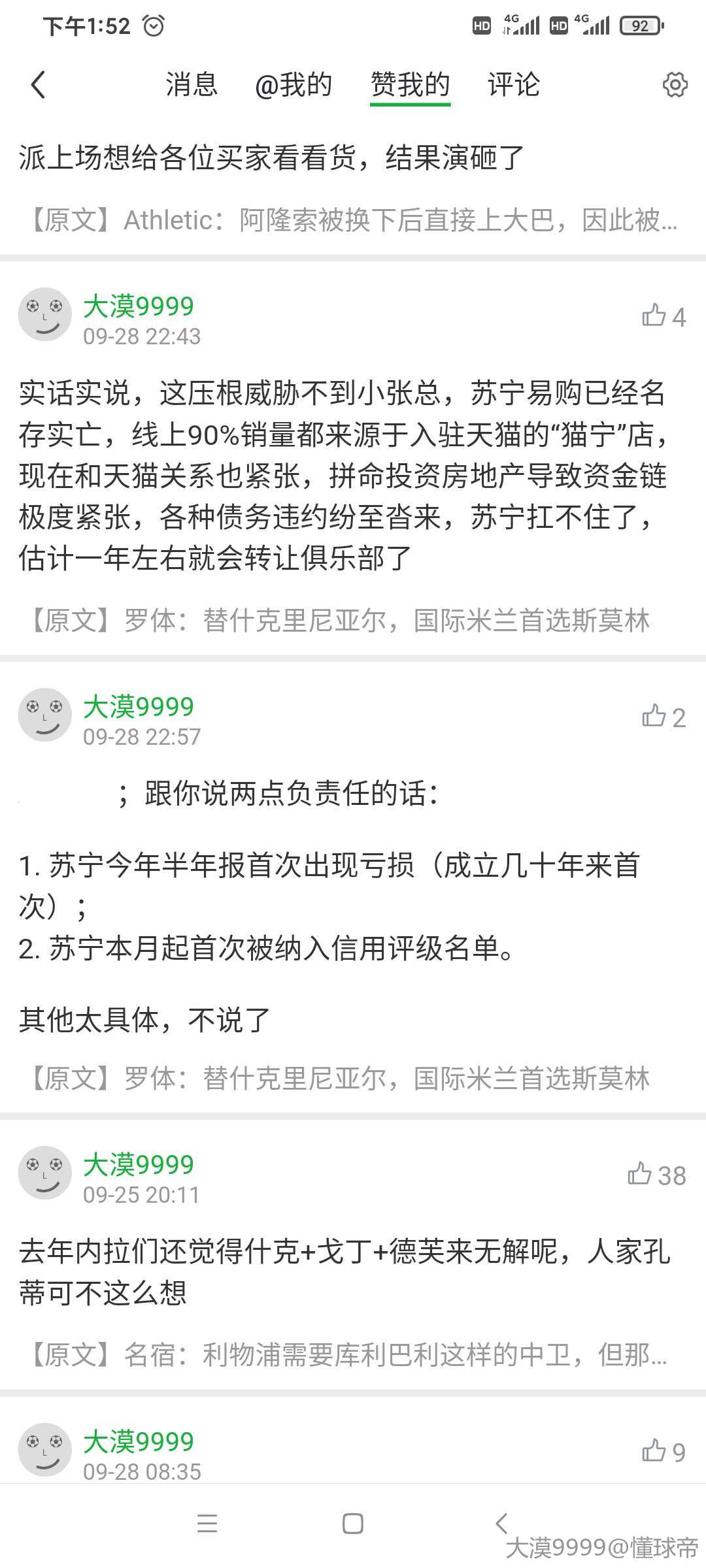Screen dimensions: 706x1568
Task: Open original article 名宿：利物浦需要库利巴利
Action: tap(346, 1356)
